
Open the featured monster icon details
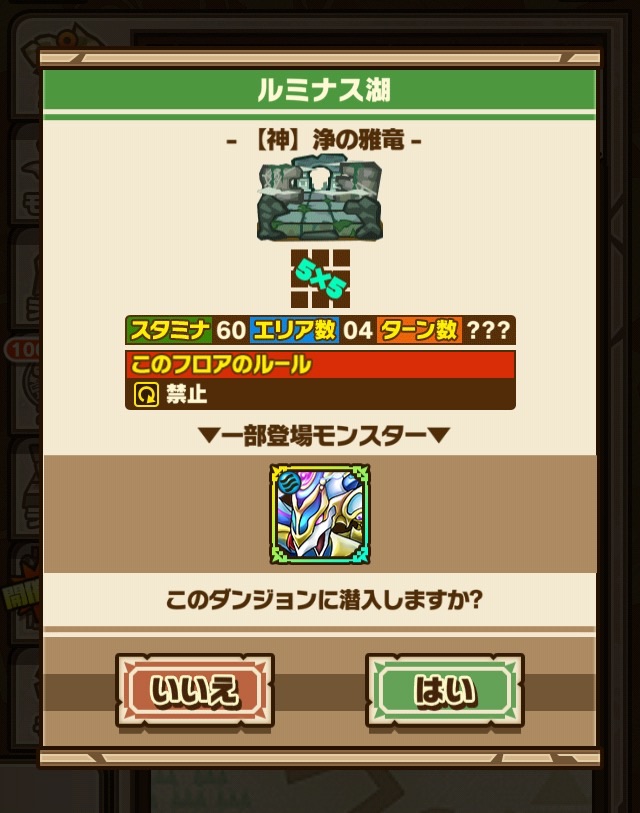[x=319, y=514]
